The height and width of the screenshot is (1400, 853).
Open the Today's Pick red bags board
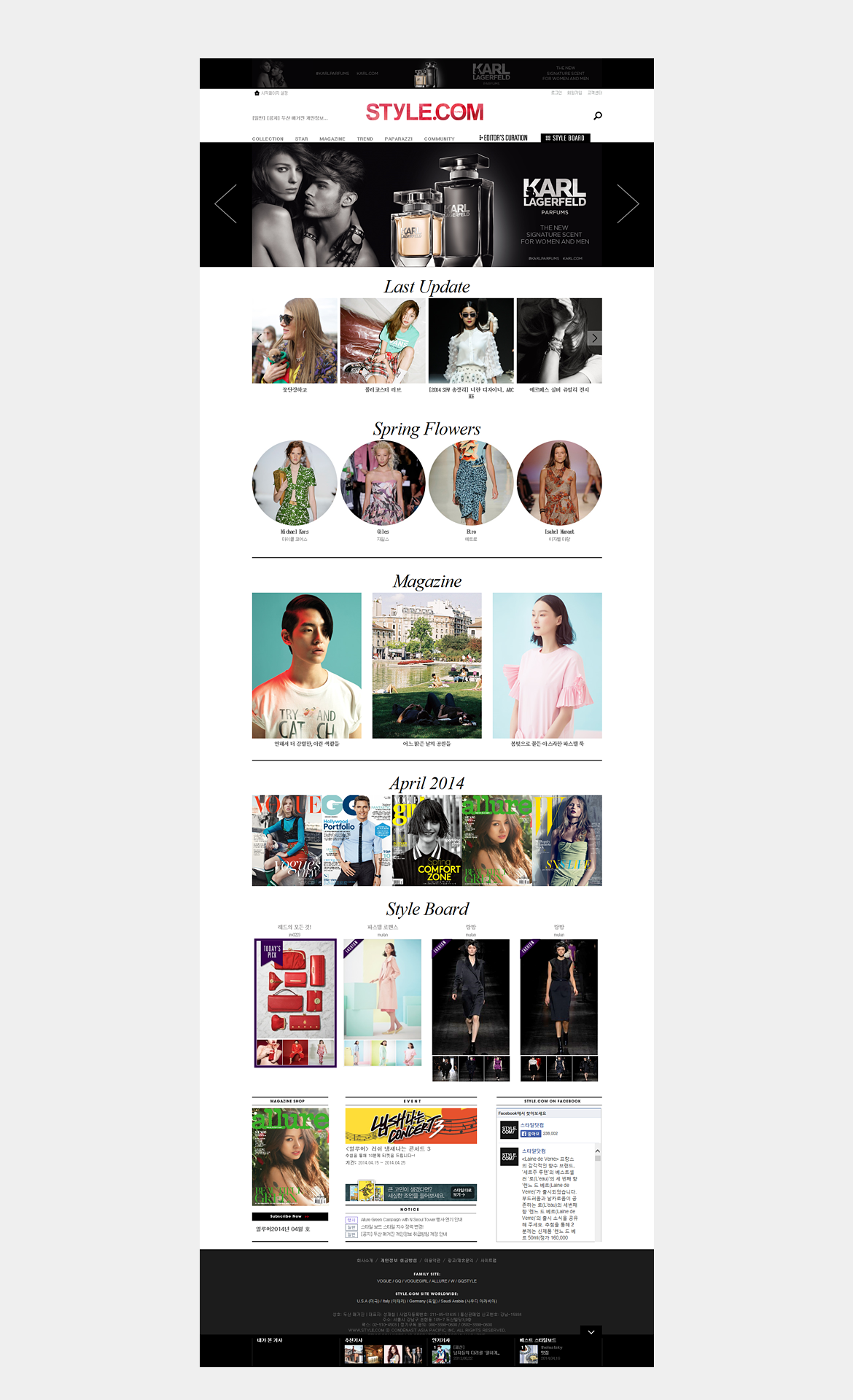click(295, 1003)
